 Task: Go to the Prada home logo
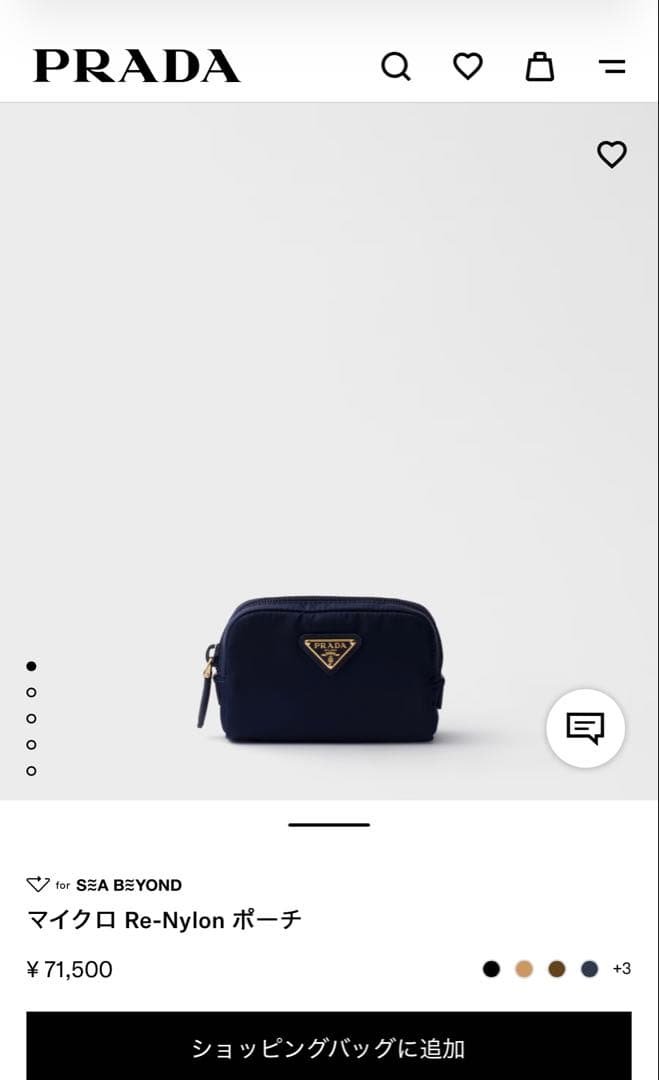point(137,66)
